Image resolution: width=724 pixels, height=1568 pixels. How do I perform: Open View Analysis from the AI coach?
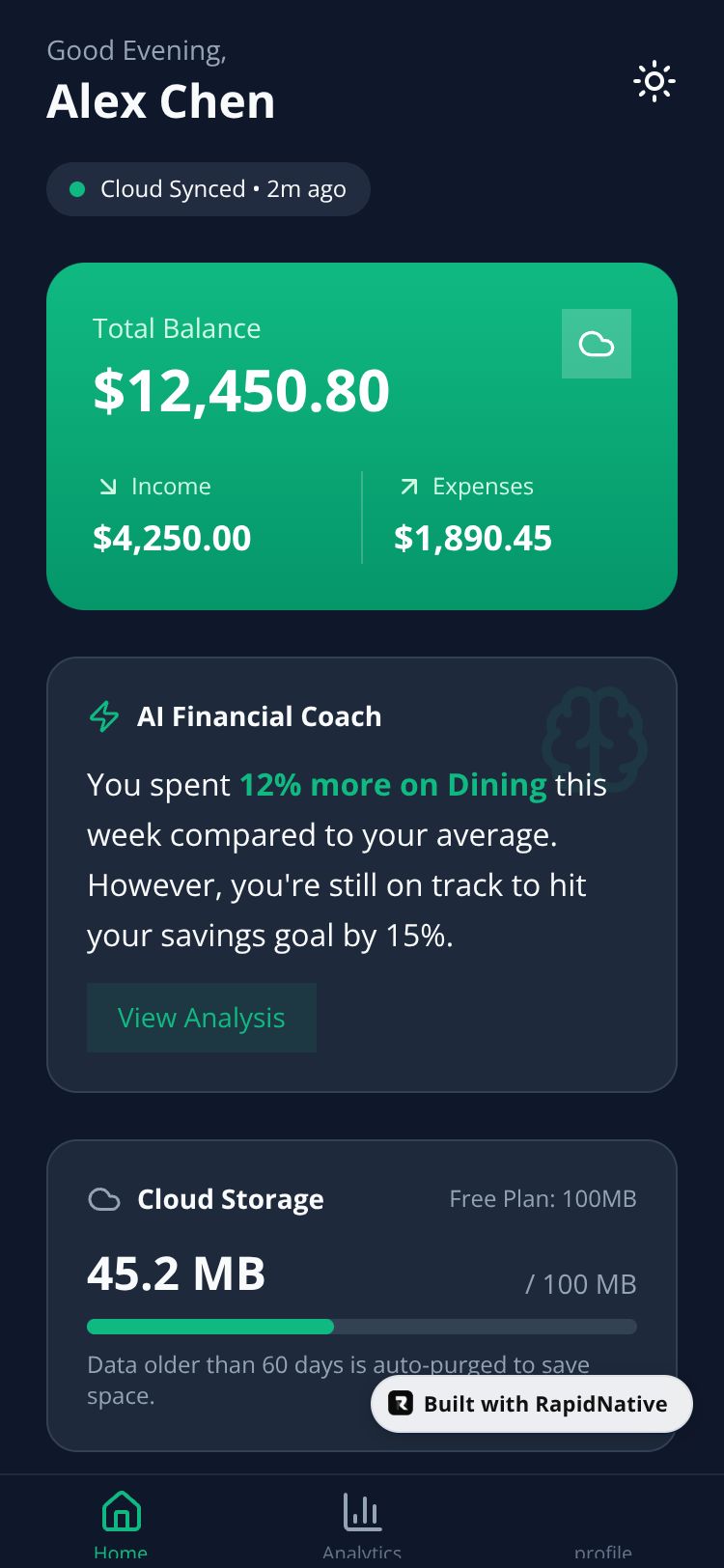point(202,1018)
